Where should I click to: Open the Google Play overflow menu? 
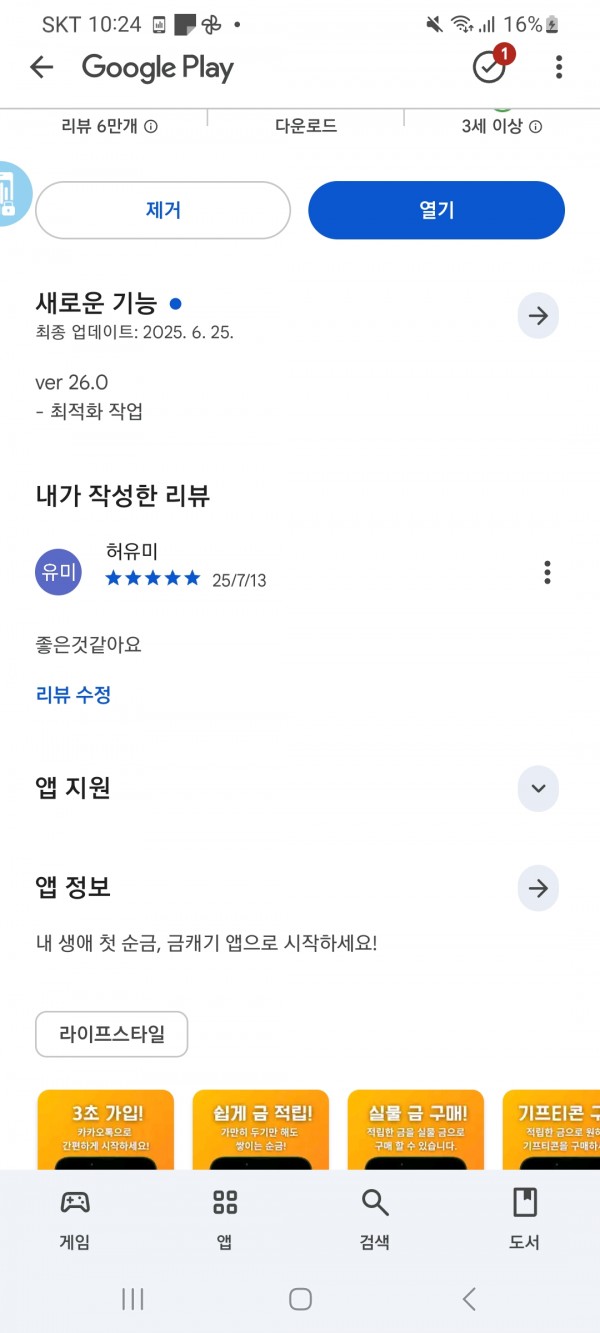click(x=559, y=67)
